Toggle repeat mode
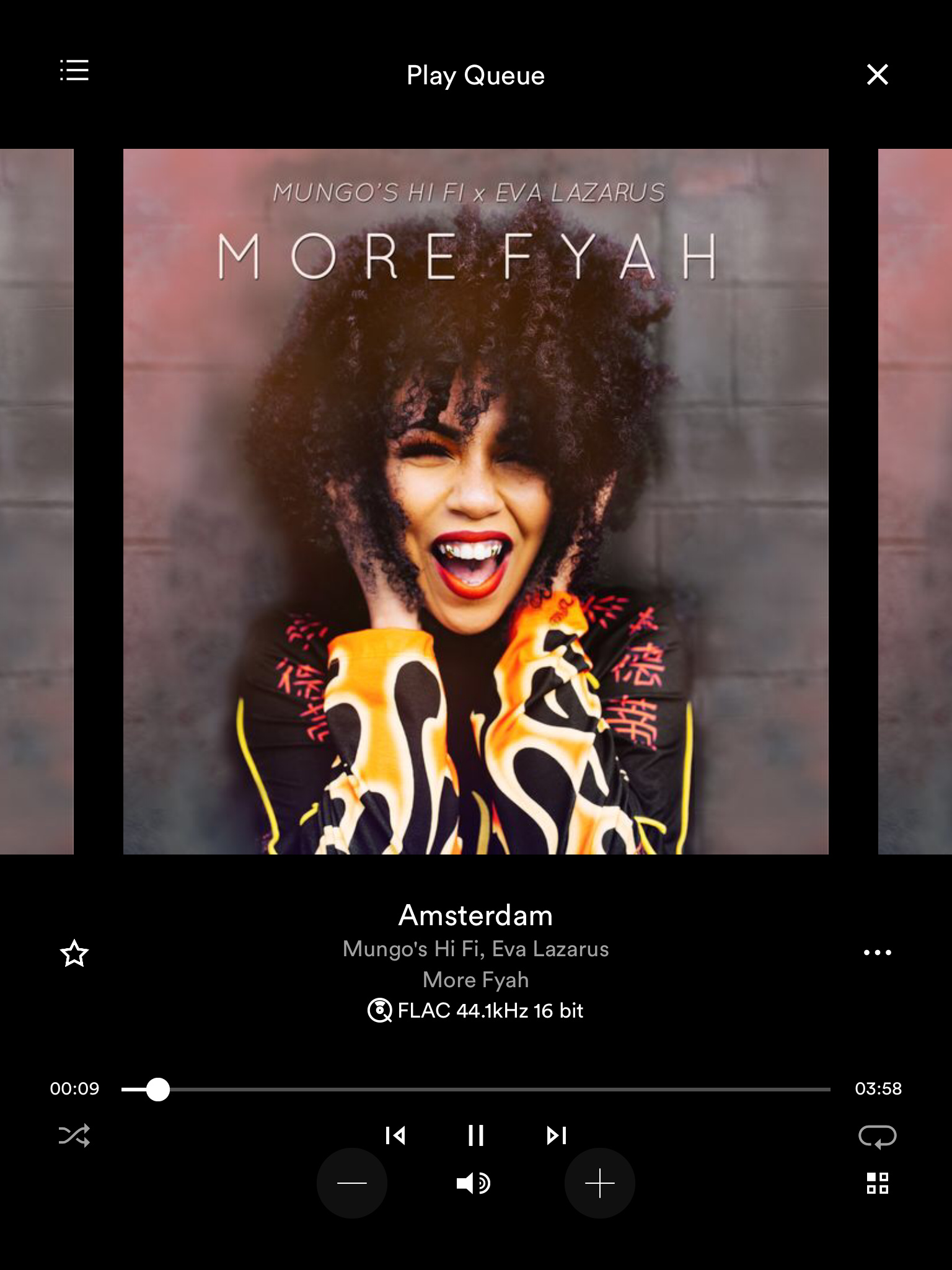 (877, 1136)
